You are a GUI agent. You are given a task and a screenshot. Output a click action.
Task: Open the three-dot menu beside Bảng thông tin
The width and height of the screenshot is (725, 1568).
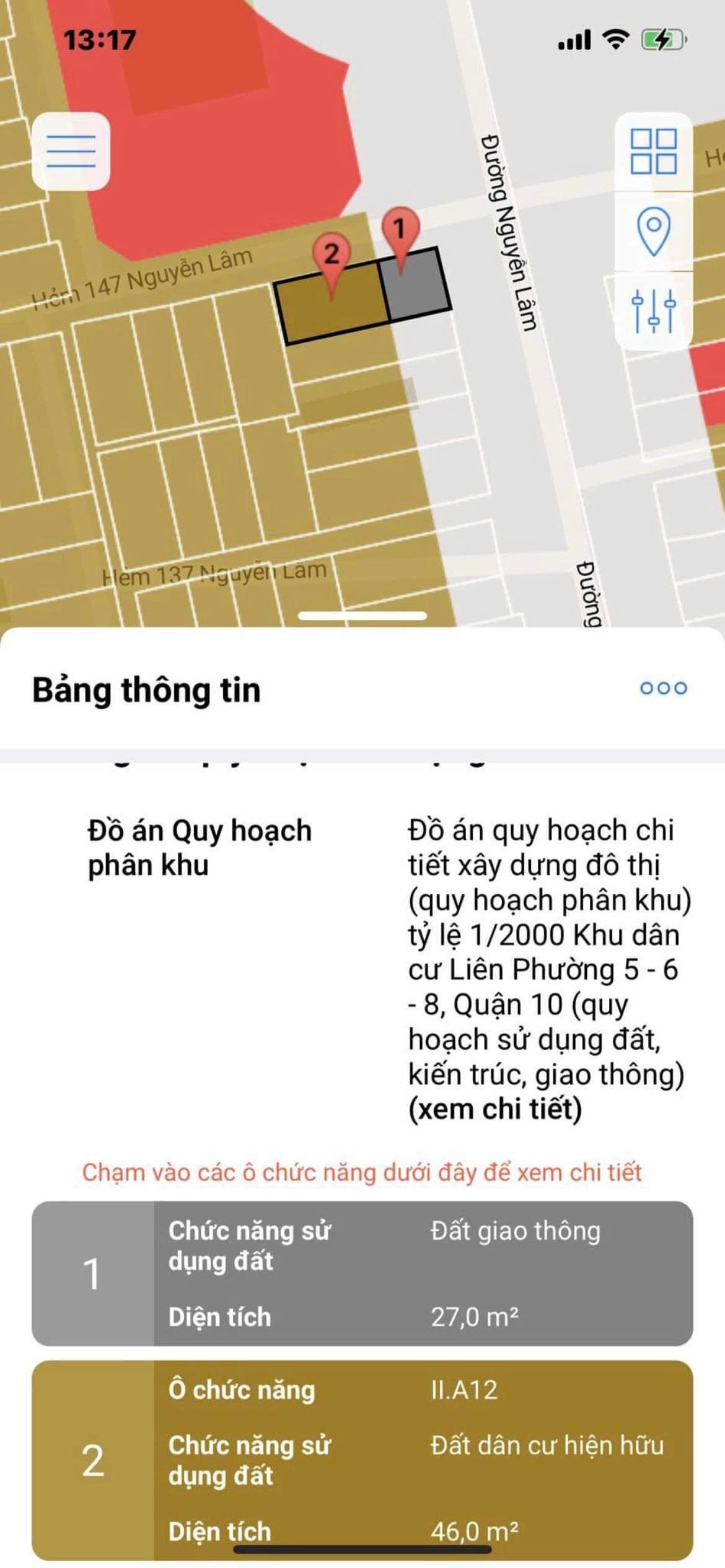pyautogui.click(x=662, y=687)
